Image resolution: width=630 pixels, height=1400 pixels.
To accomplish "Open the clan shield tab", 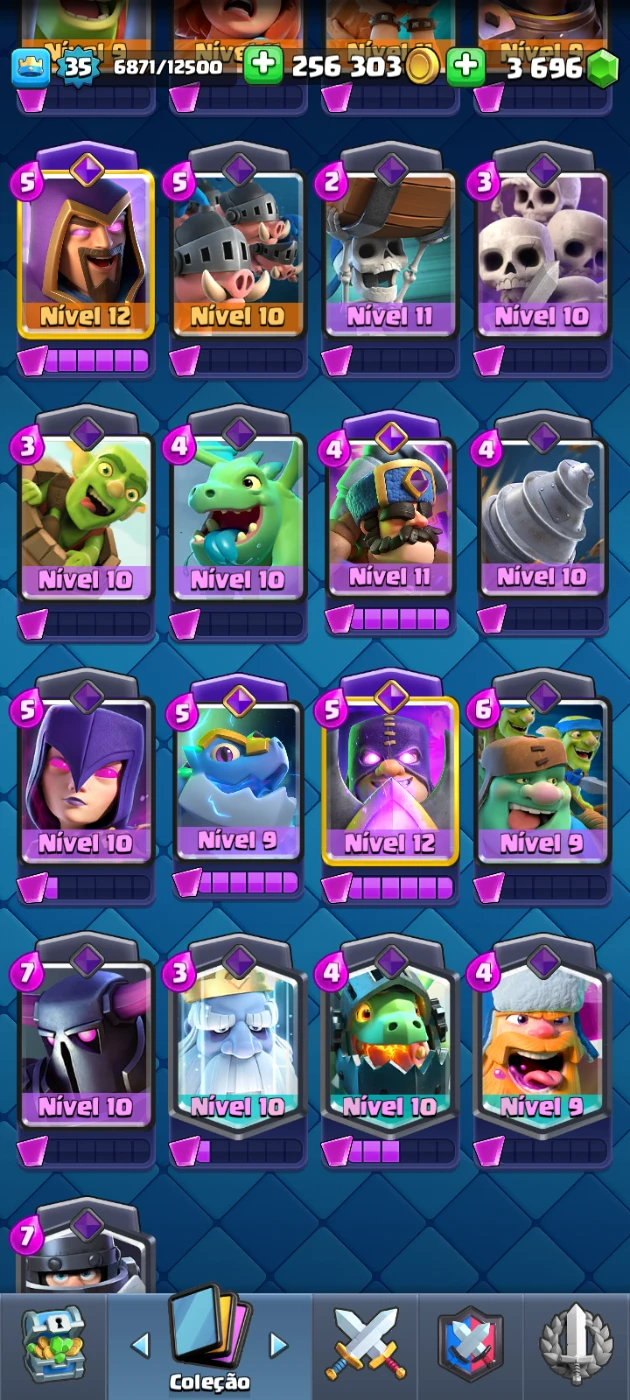I will 470,1346.
